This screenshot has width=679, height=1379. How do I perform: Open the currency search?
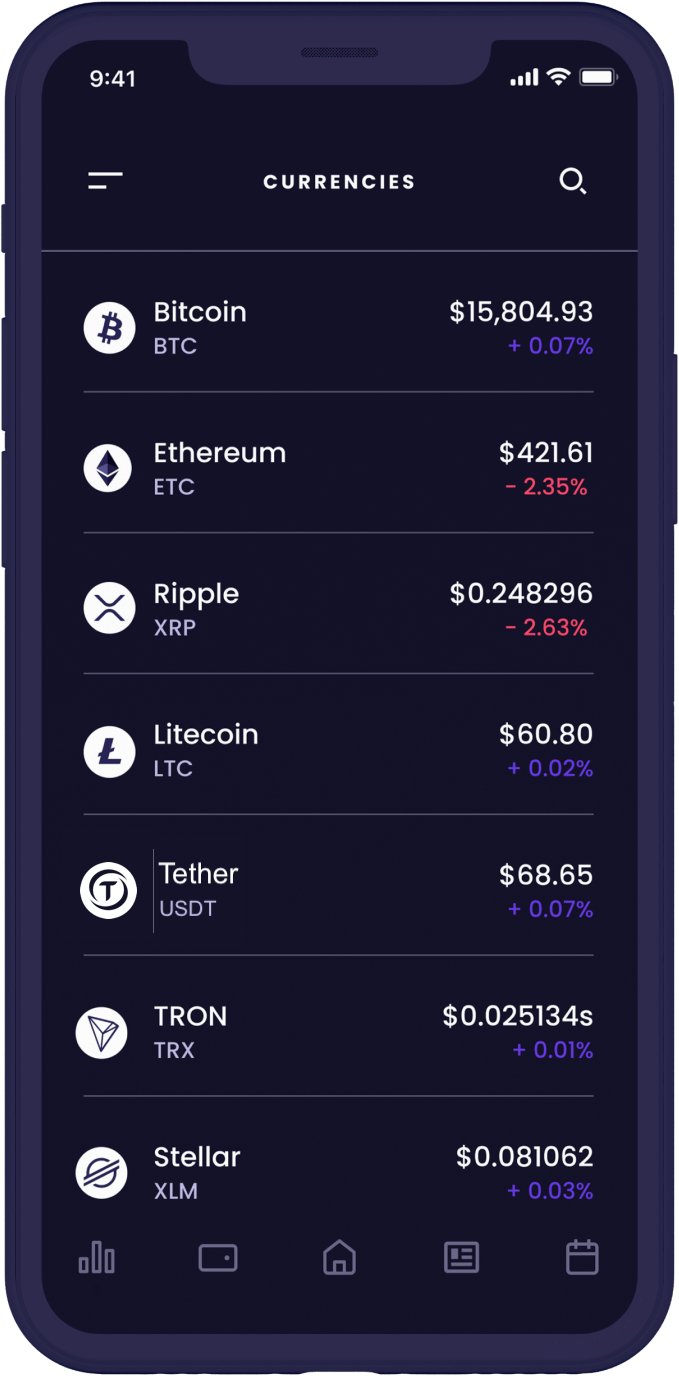pyautogui.click(x=572, y=181)
